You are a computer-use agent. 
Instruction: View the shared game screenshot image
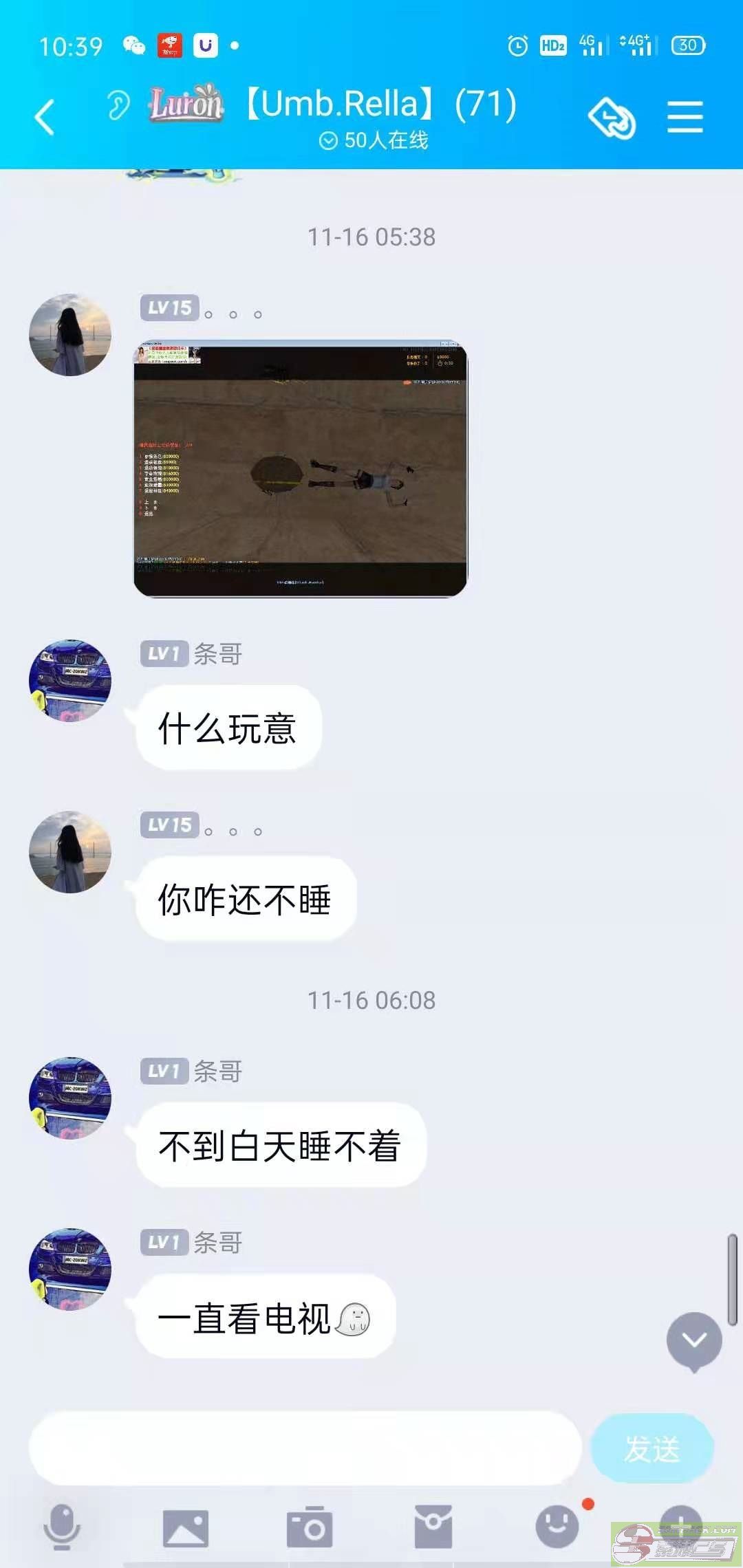pos(300,468)
